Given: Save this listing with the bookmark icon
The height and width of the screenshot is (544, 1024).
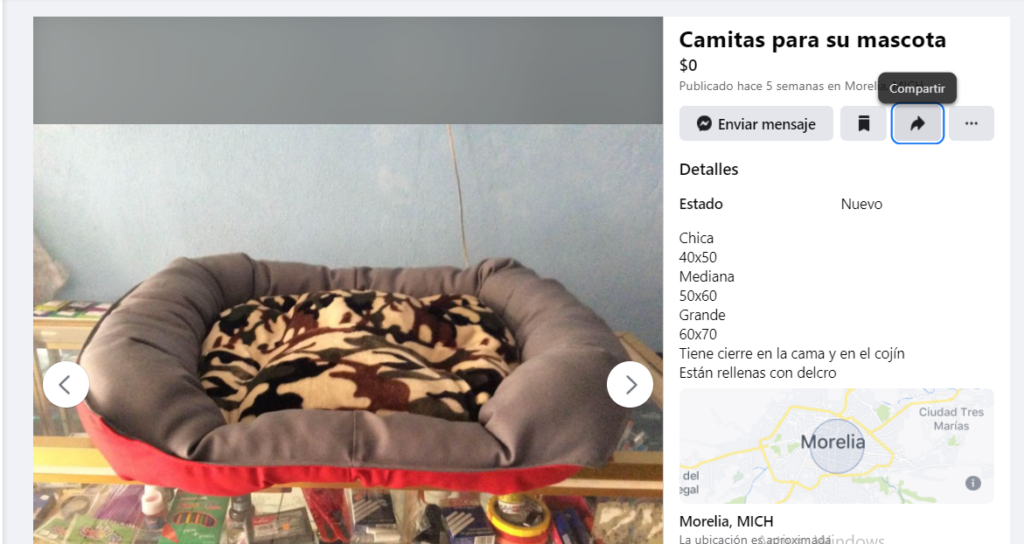Looking at the screenshot, I should (863, 124).
